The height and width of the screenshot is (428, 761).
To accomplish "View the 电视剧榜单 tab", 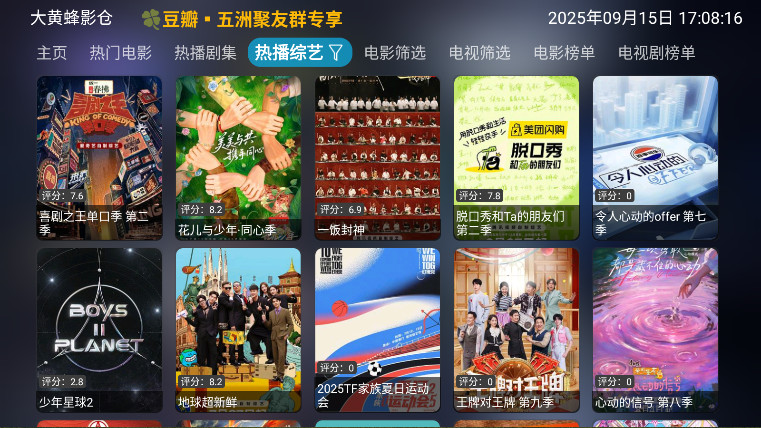I will (657, 53).
